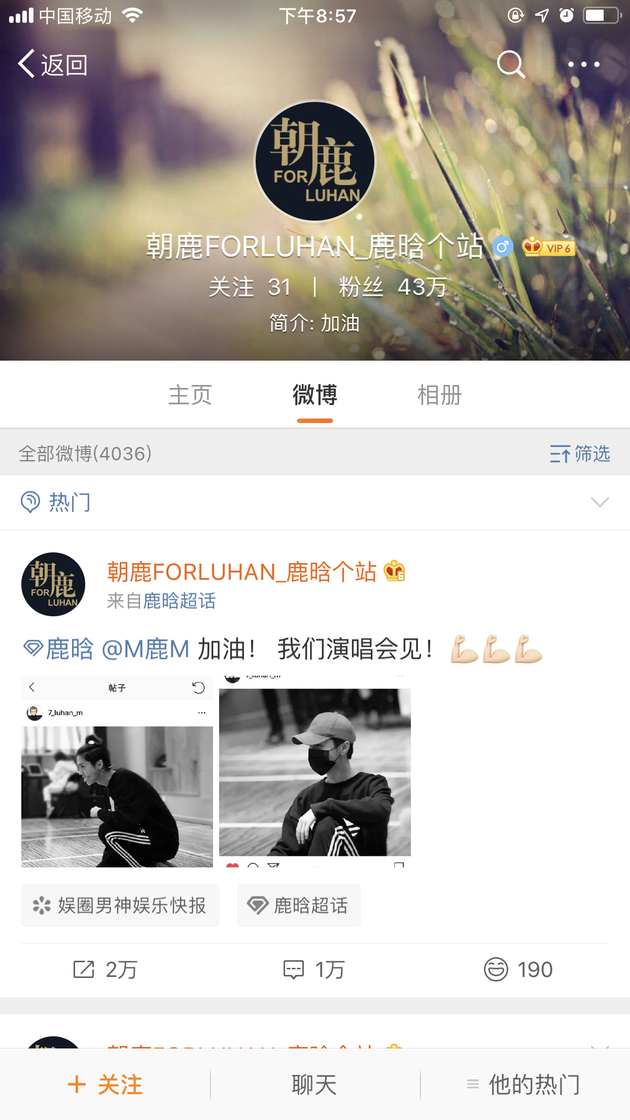630x1120 pixels.
Task: Open the 鹿晗超话 source link under the username
Action: pos(179,601)
